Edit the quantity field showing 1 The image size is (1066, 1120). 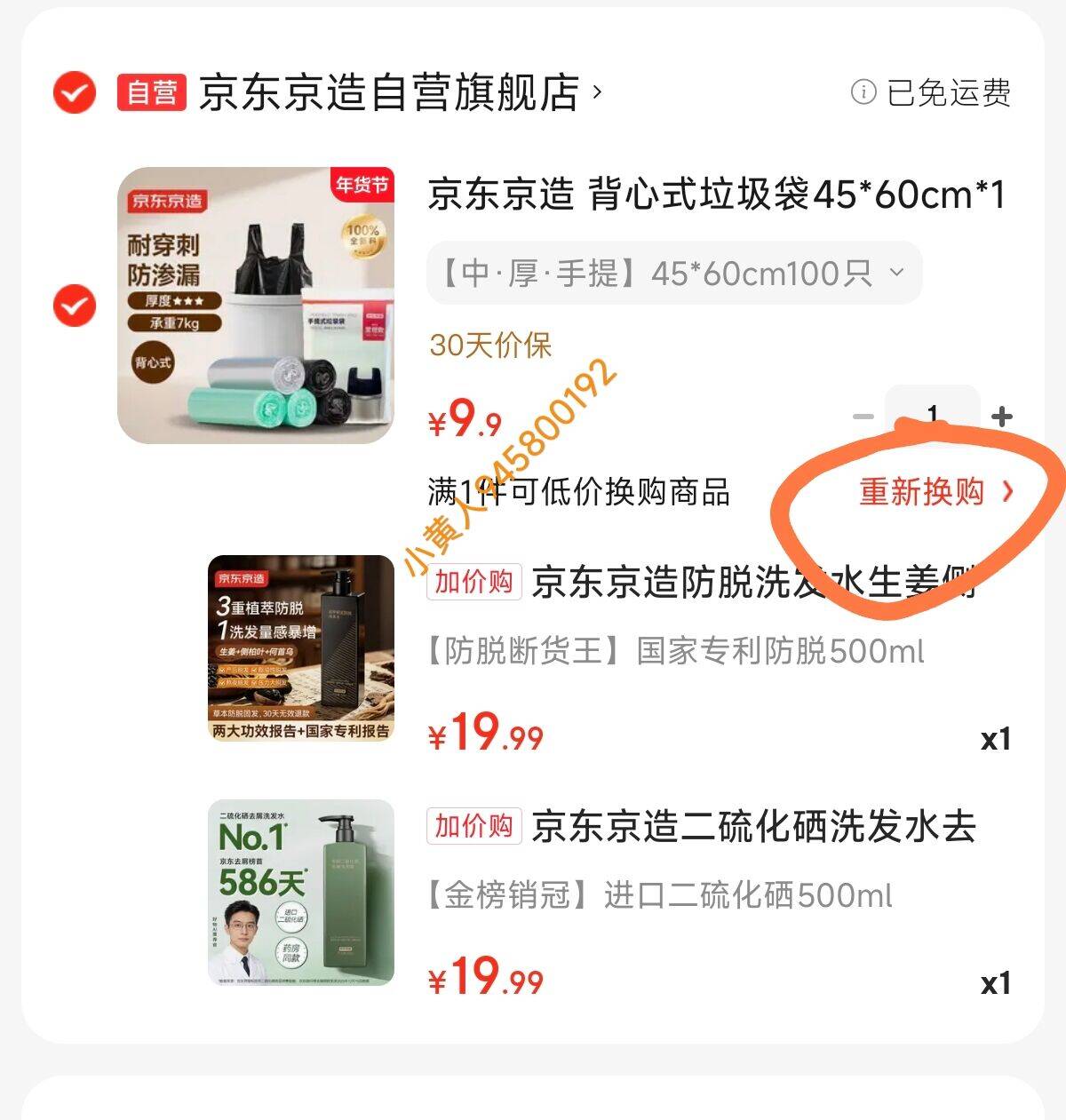coord(932,413)
